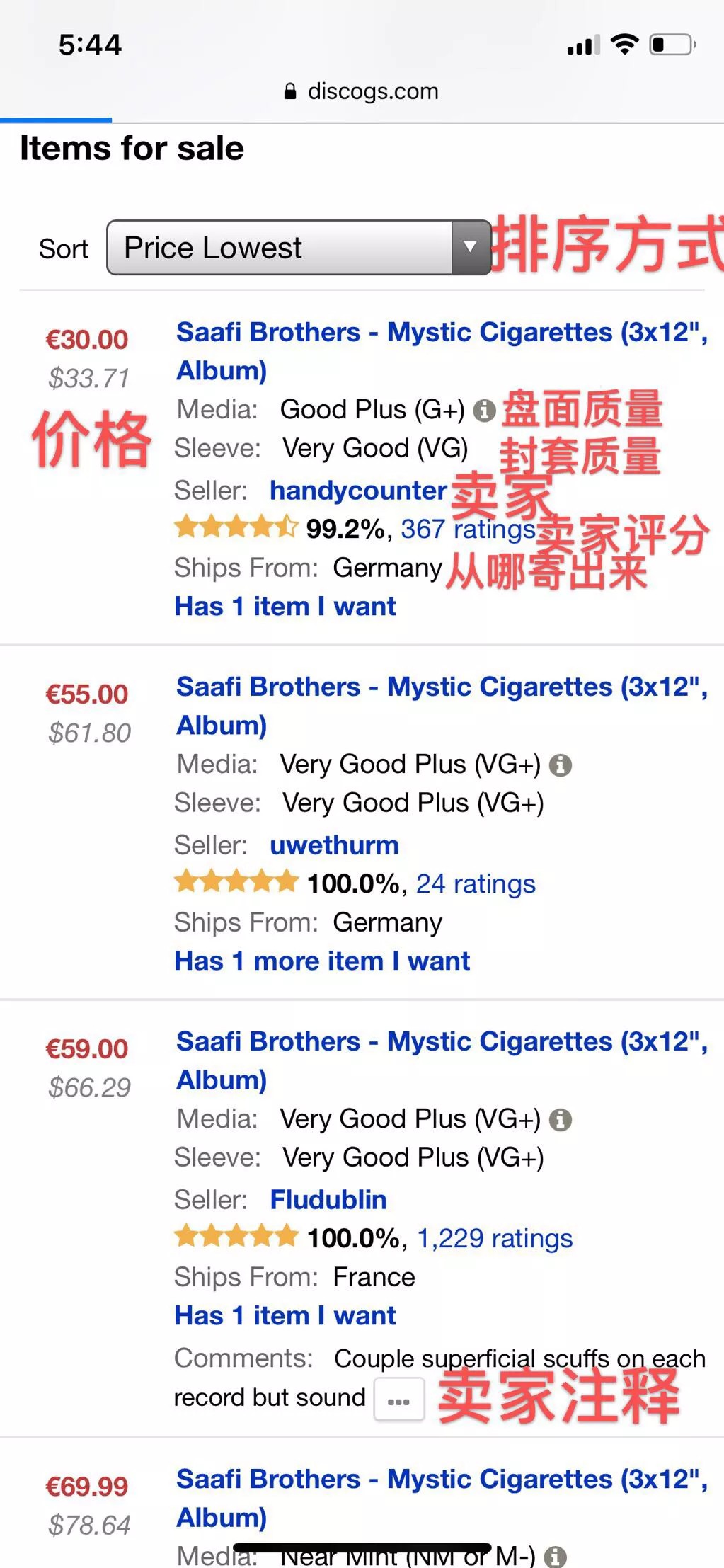Open Fludublin's 1,229 ratings
This screenshot has width=724, height=1568.
pos(494,1238)
